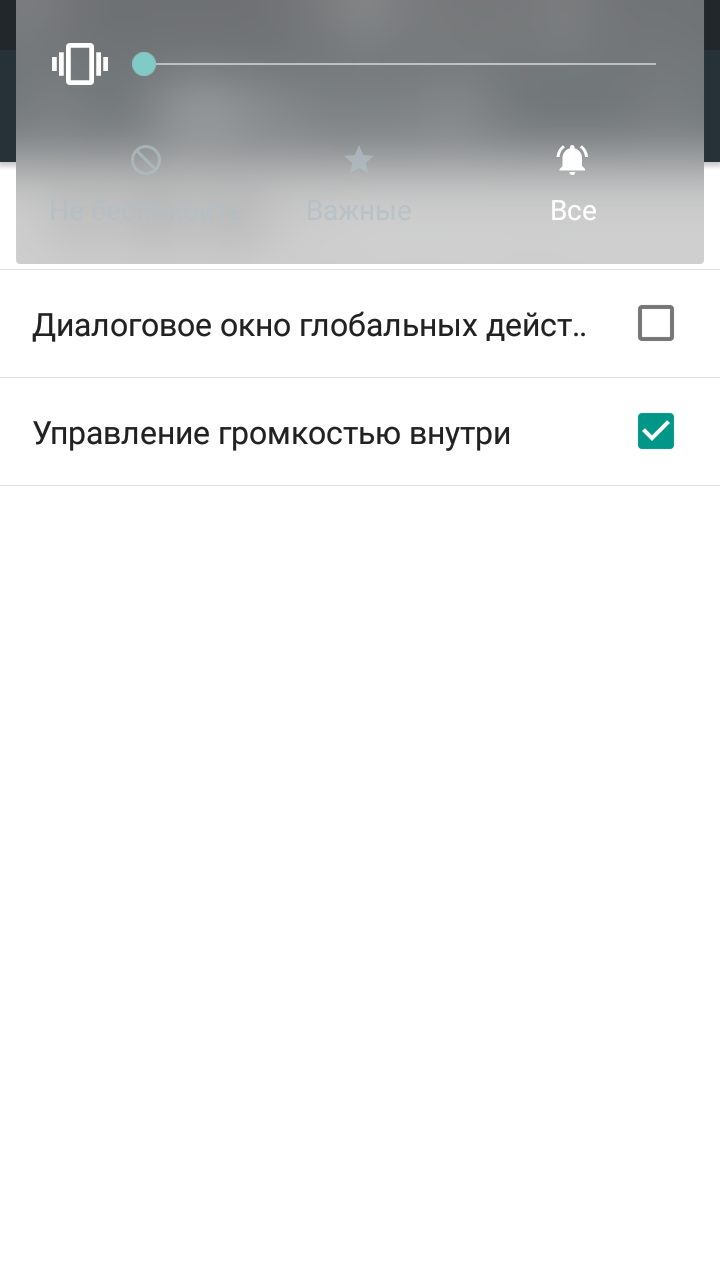This screenshot has width=720, height=1280.
Task: Select the "Не беспокоить" interruption mode
Action: 146,185
